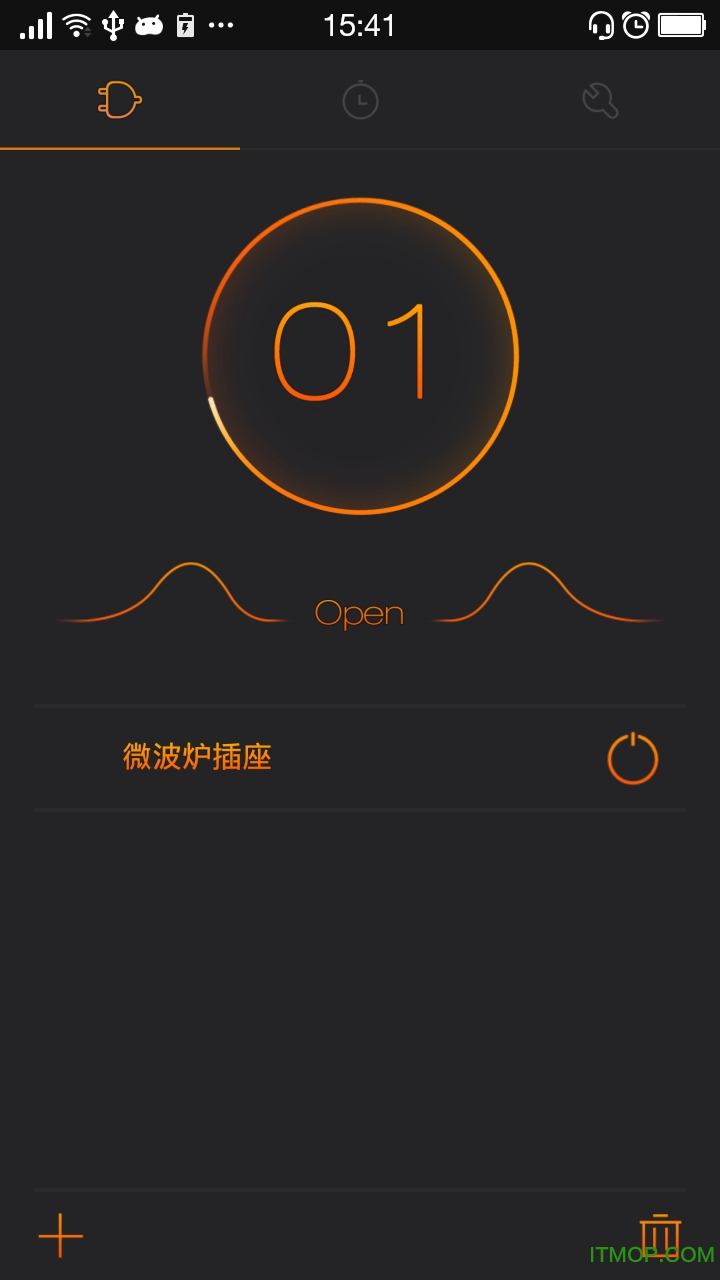The height and width of the screenshot is (1280, 720).
Task: Add a new socket with plus icon
Action: coord(60,1235)
